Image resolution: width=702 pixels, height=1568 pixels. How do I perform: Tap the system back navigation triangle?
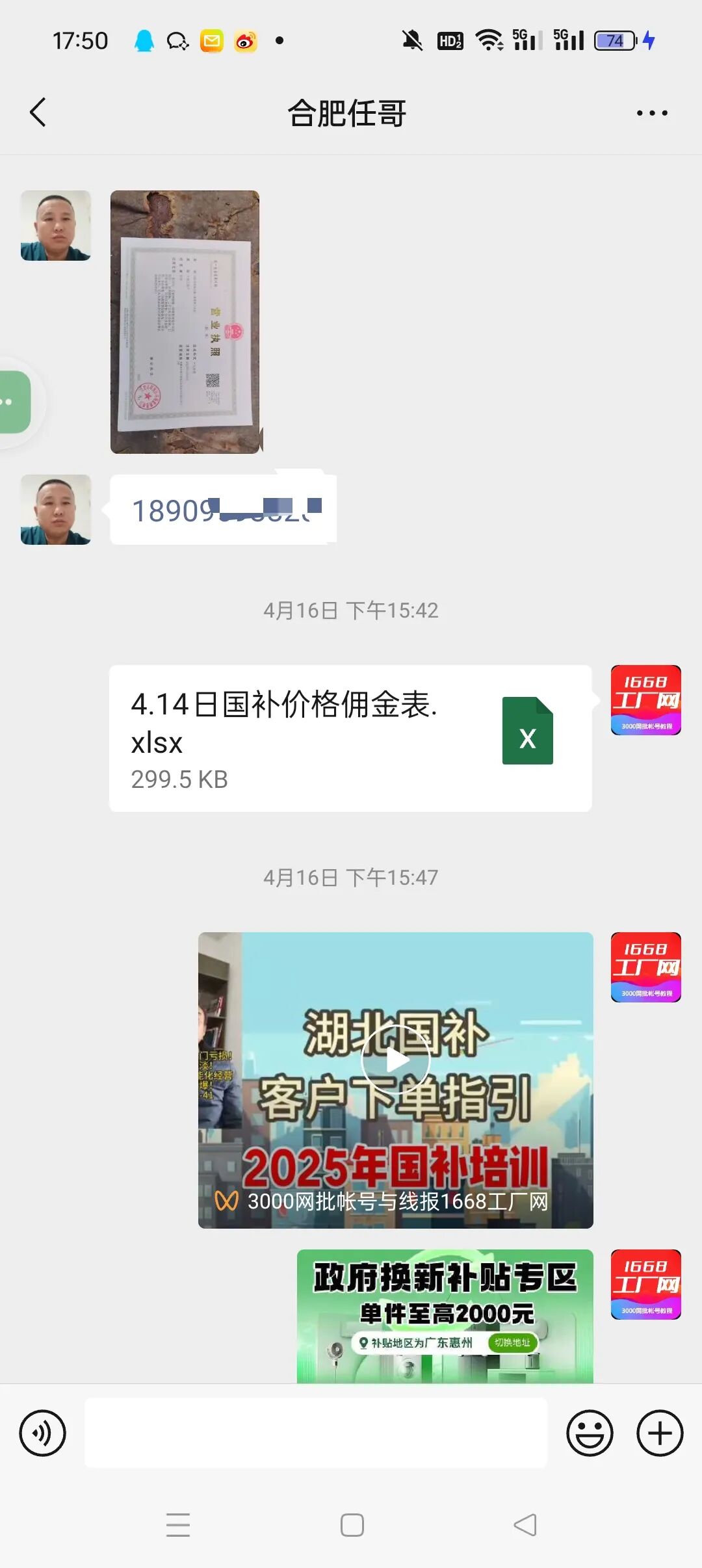tap(525, 1525)
